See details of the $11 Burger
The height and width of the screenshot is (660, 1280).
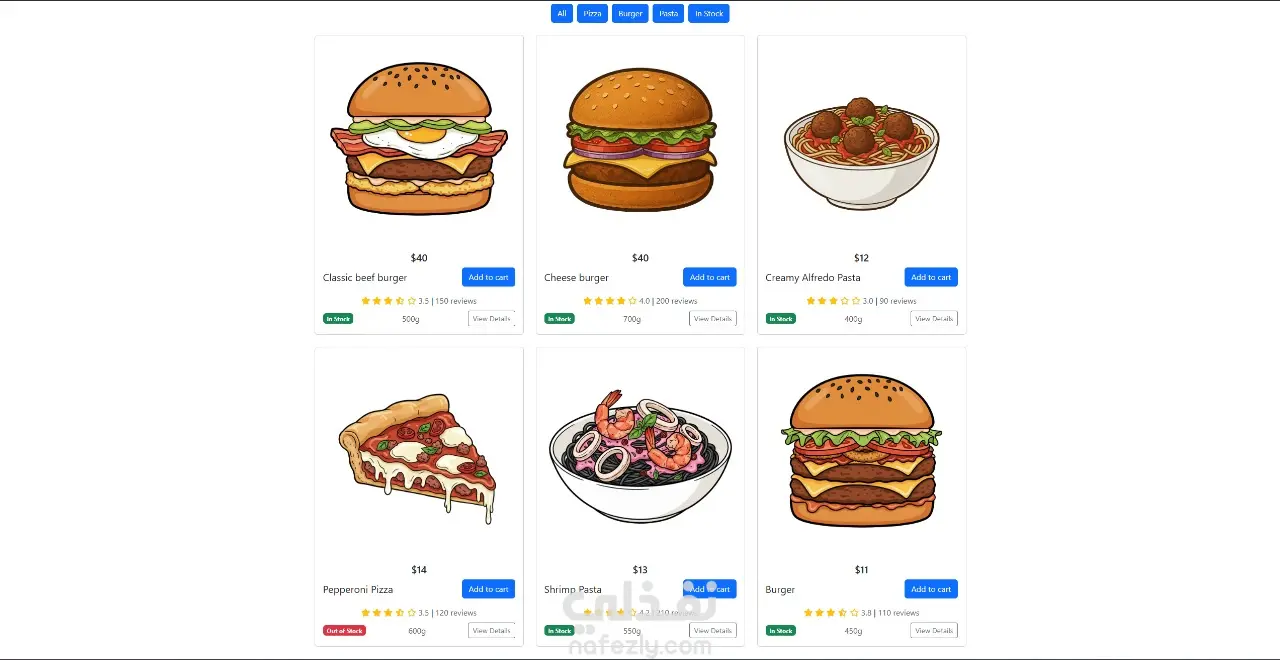tap(934, 631)
